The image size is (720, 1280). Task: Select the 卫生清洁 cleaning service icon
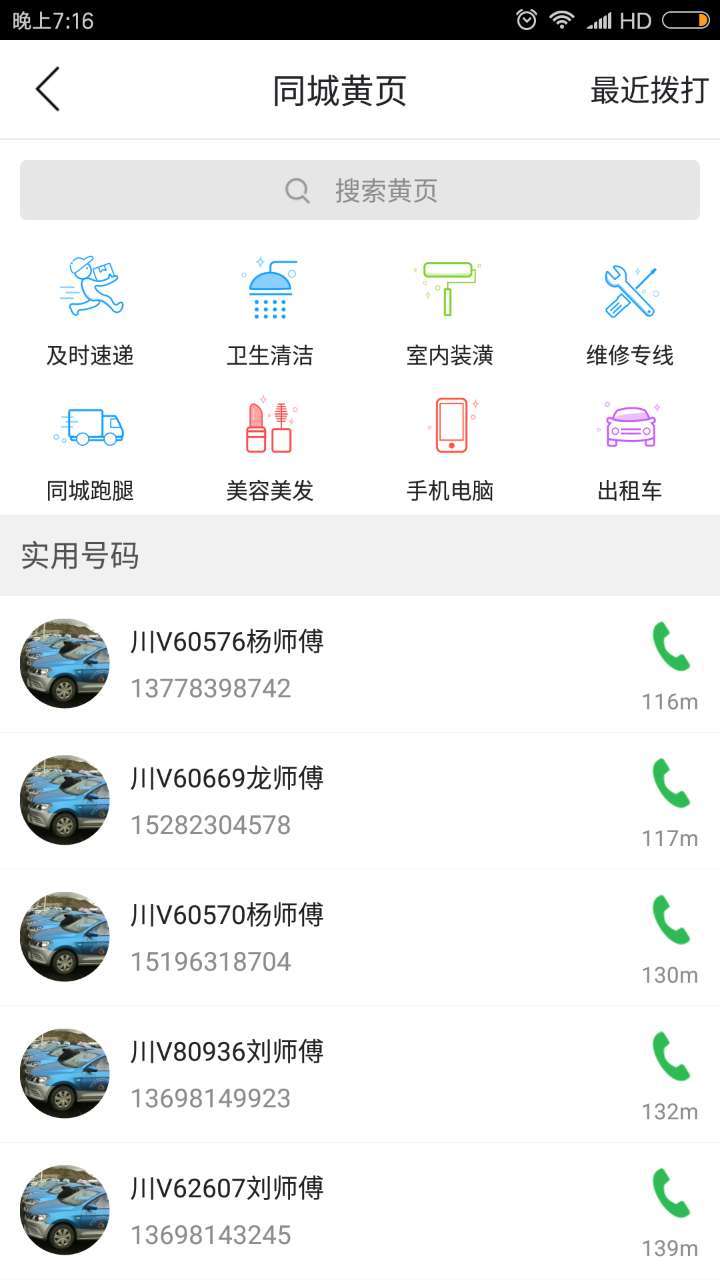point(270,300)
